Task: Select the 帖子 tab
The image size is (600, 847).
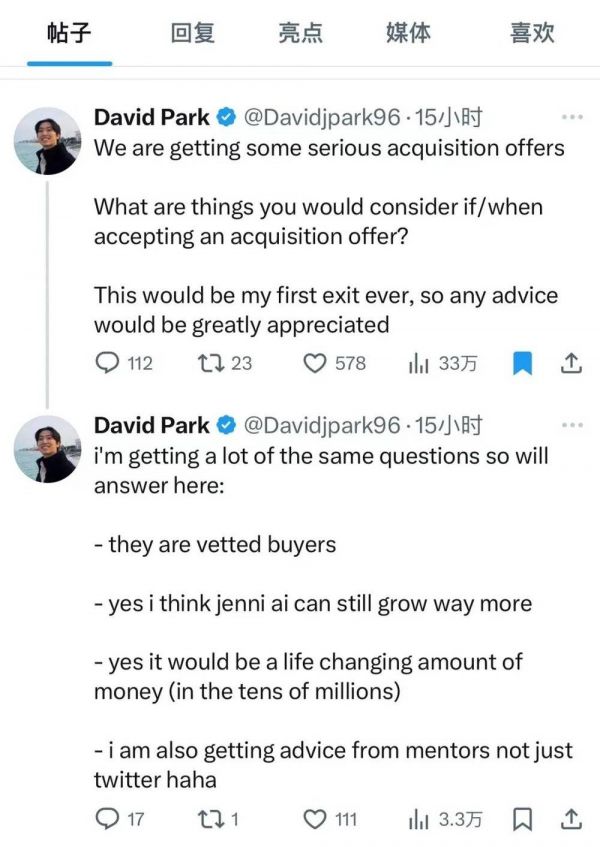Action: 70,33
